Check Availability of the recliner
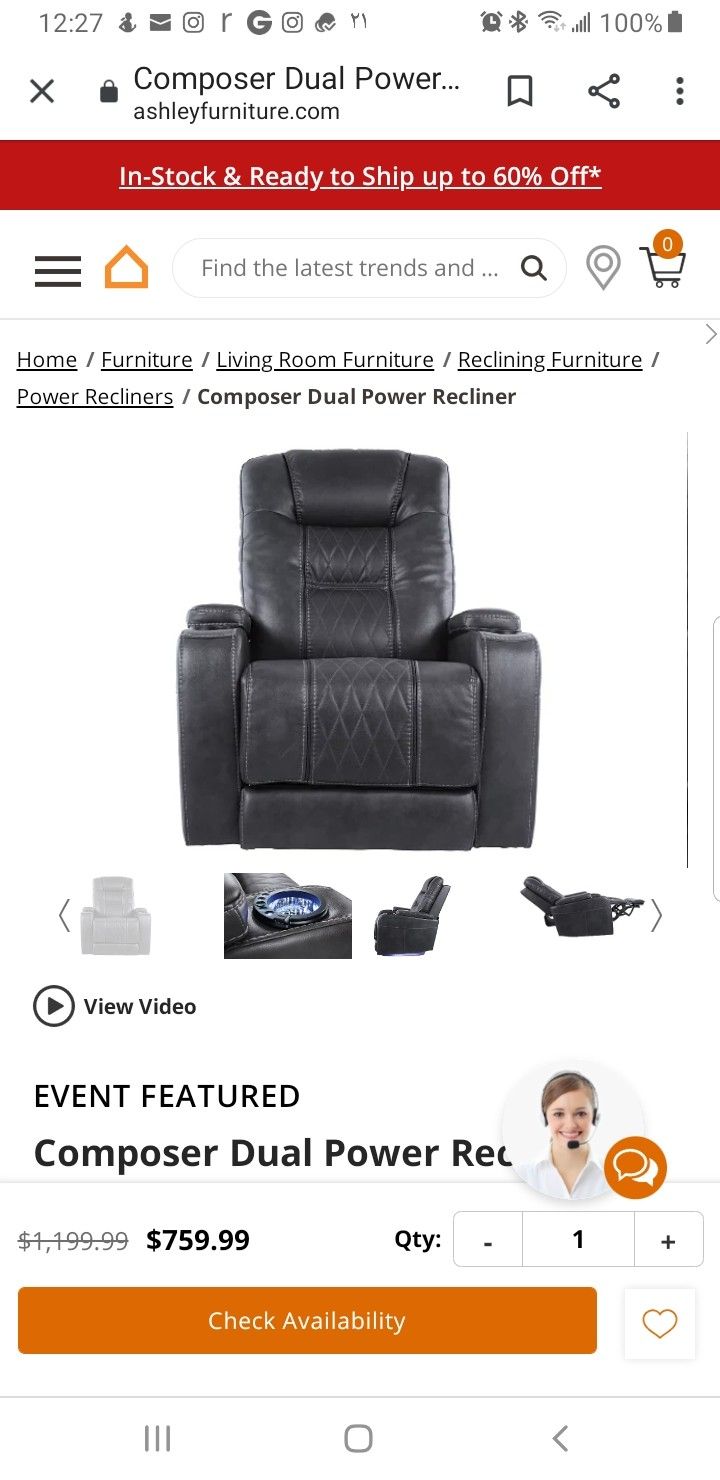This screenshot has width=720, height=1480. (307, 1321)
